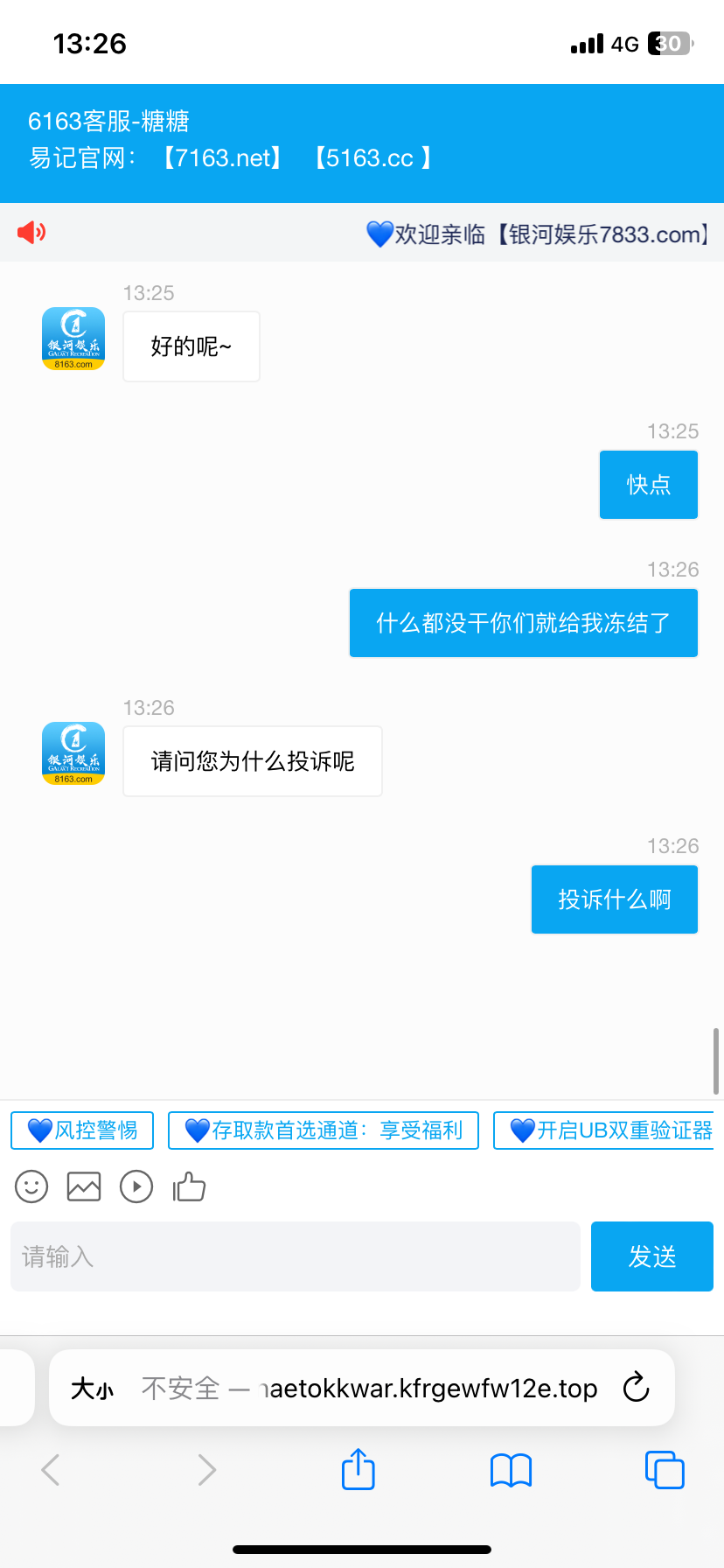Select the 风控警惕 quick reply chip

(x=82, y=1130)
